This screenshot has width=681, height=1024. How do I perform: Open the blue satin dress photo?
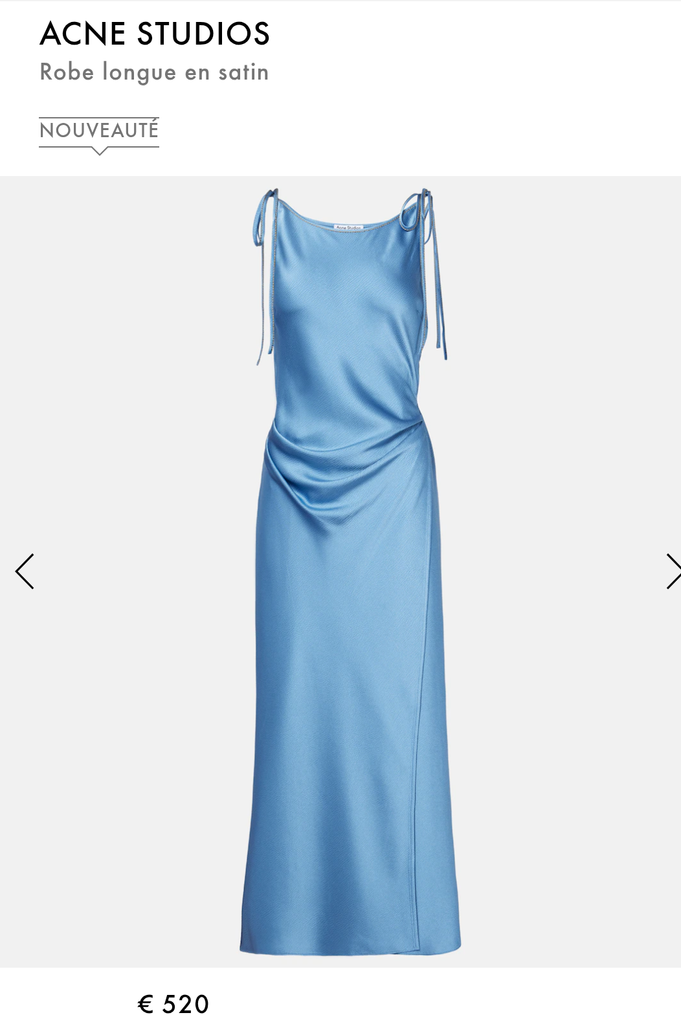pyautogui.click(x=350, y=570)
